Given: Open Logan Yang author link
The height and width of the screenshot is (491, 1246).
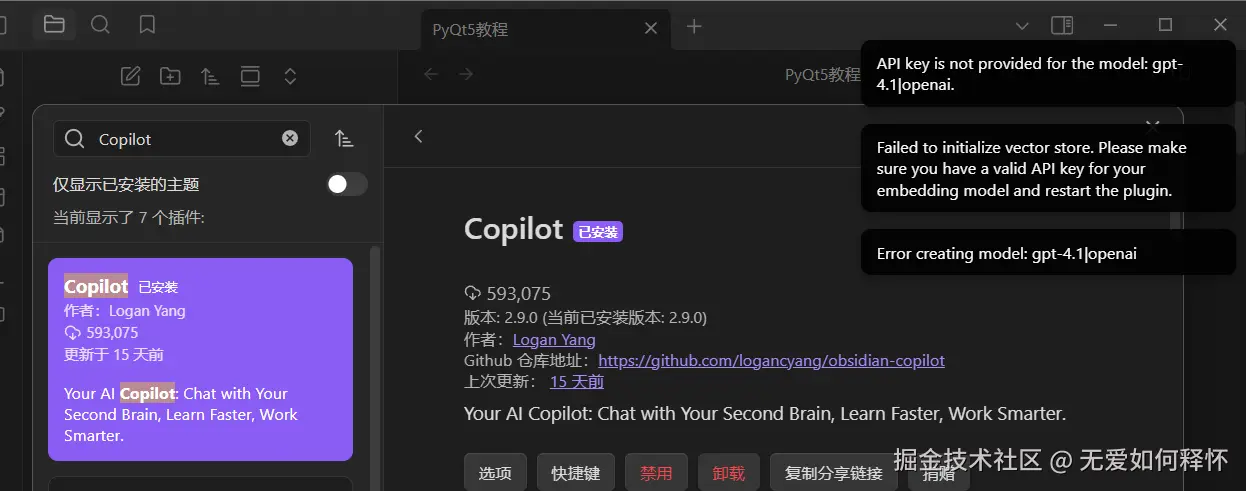Looking at the screenshot, I should pyautogui.click(x=554, y=339).
